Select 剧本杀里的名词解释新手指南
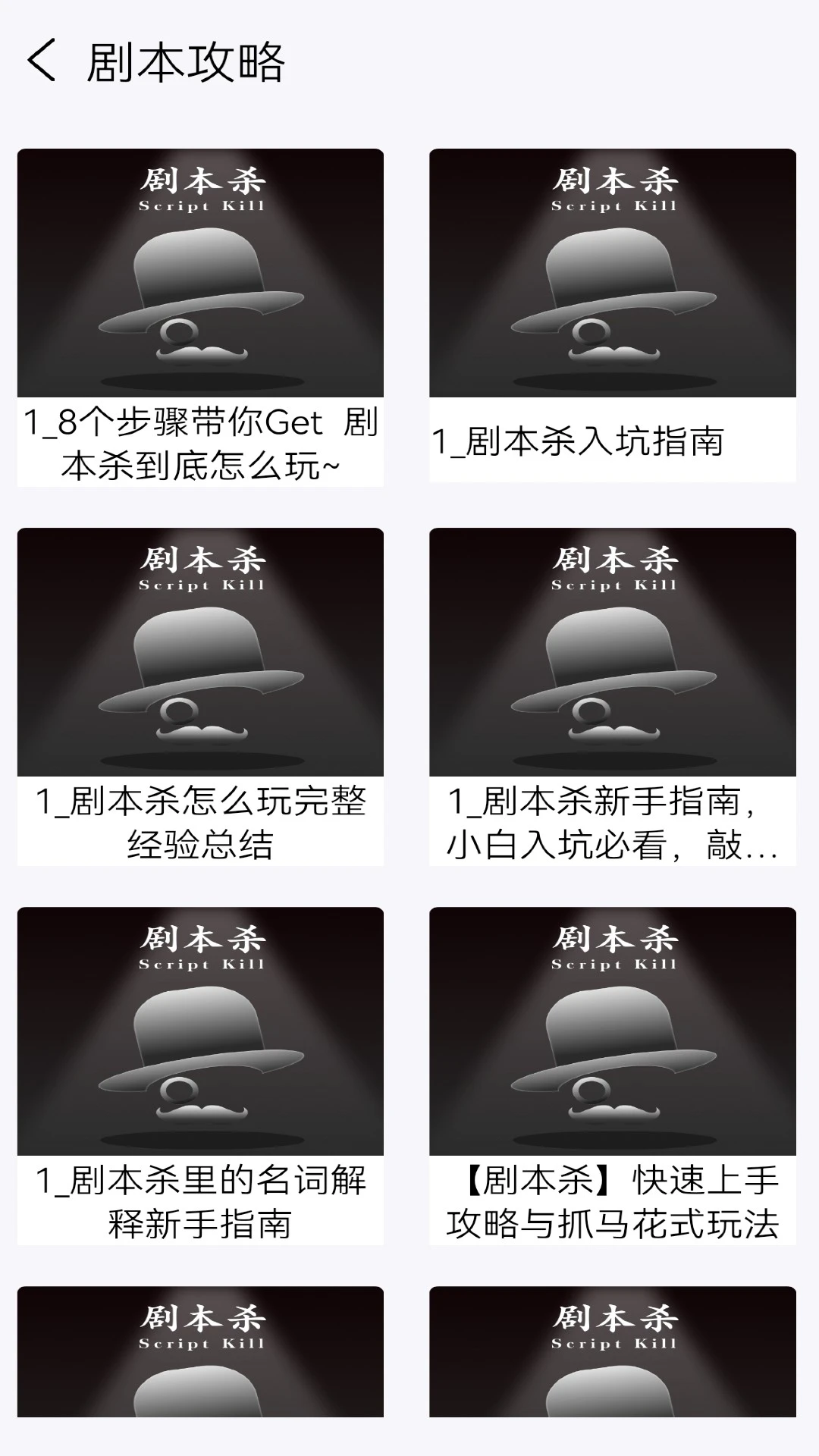 [x=200, y=1075]
